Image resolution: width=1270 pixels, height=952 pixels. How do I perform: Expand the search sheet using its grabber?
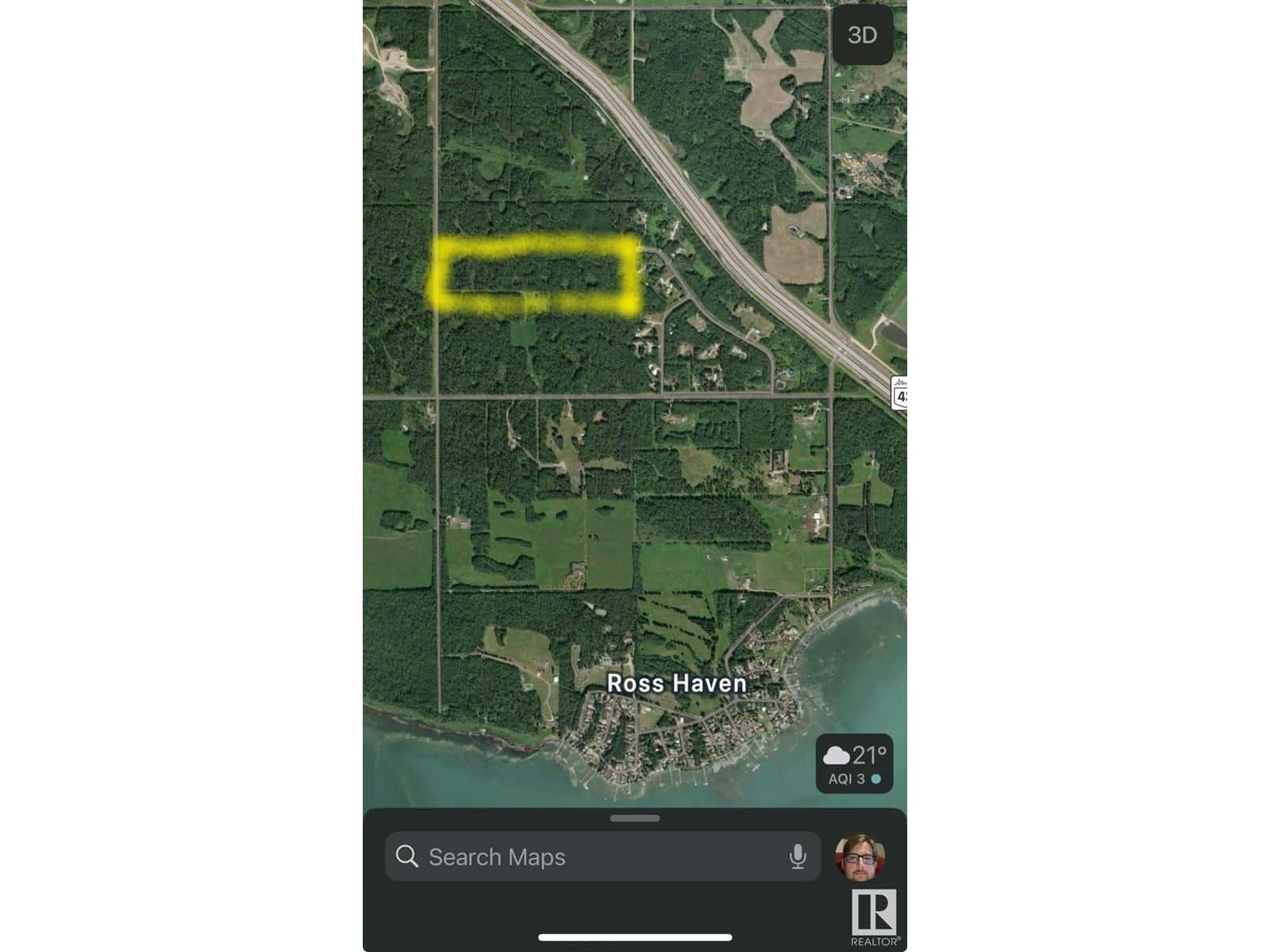[635, 818]
